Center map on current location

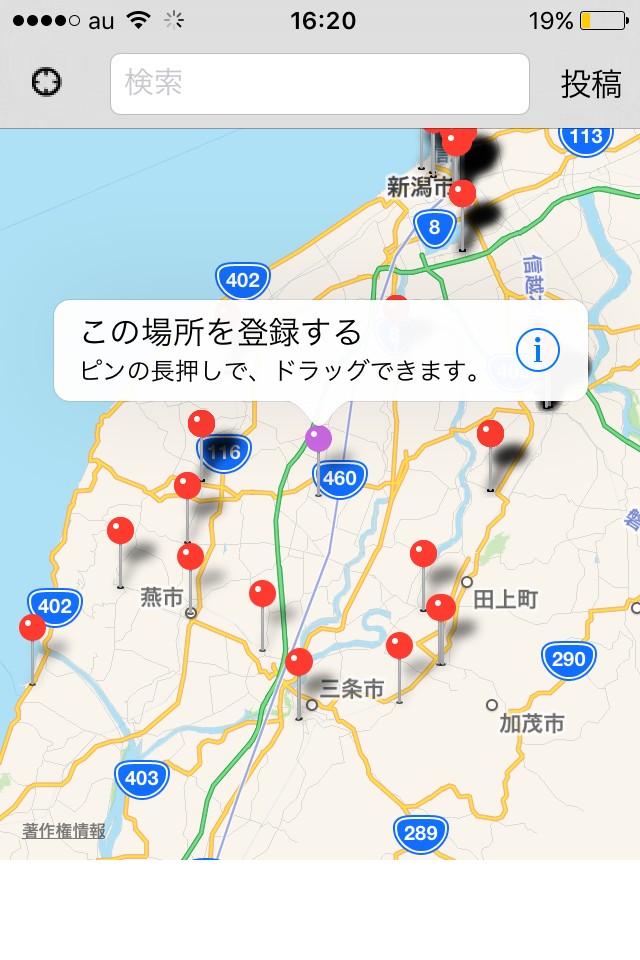pyautogui.click(x=46, y=83)
